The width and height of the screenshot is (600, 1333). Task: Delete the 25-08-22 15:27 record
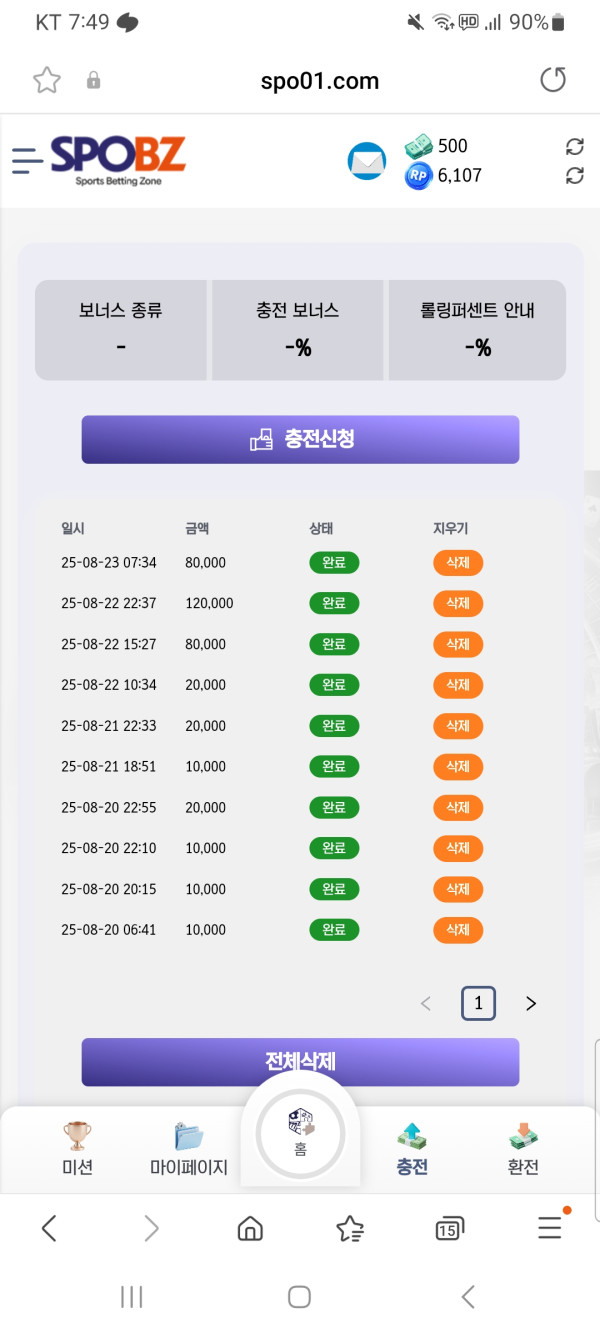coord(458,645)
